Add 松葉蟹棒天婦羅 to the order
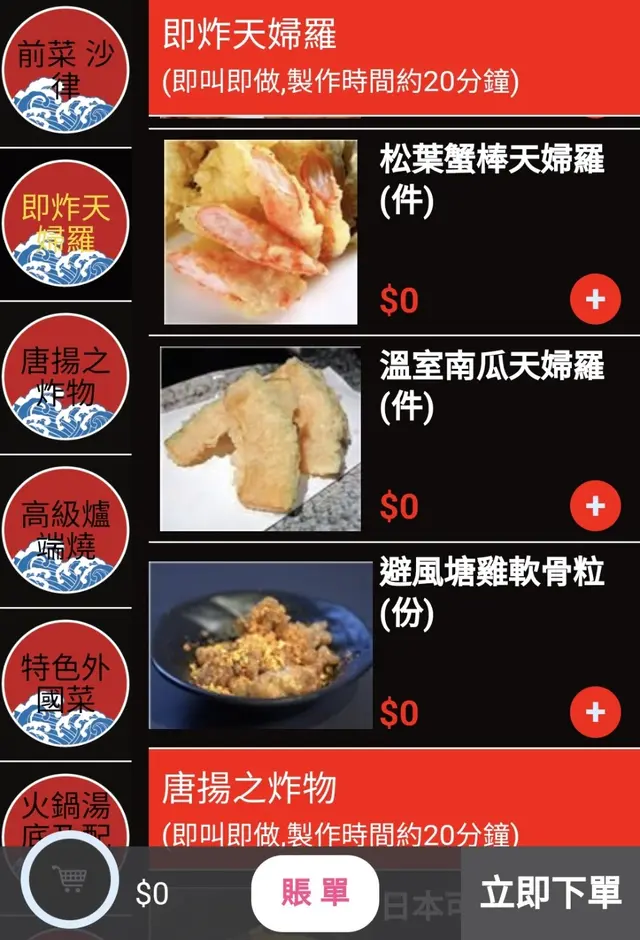 pyautogui.click(x=595, y=299)
